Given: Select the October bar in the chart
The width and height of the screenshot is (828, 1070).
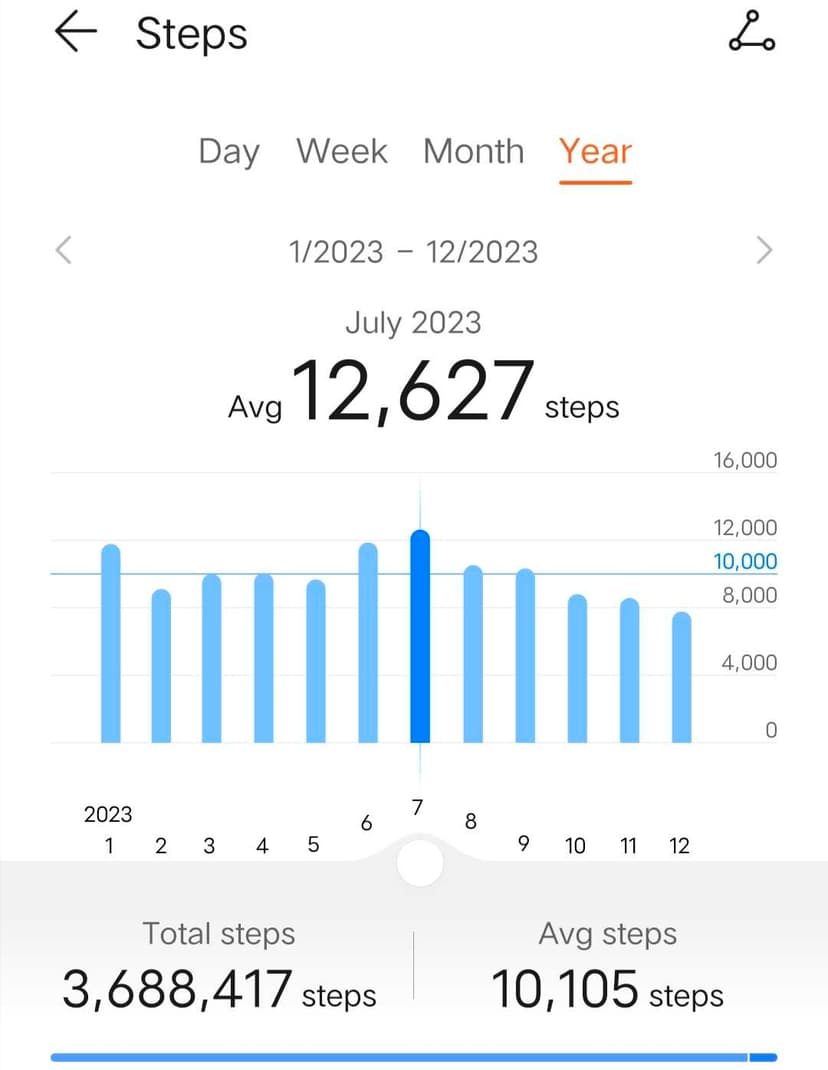Looking at the screenshot, I should [577, 669].
